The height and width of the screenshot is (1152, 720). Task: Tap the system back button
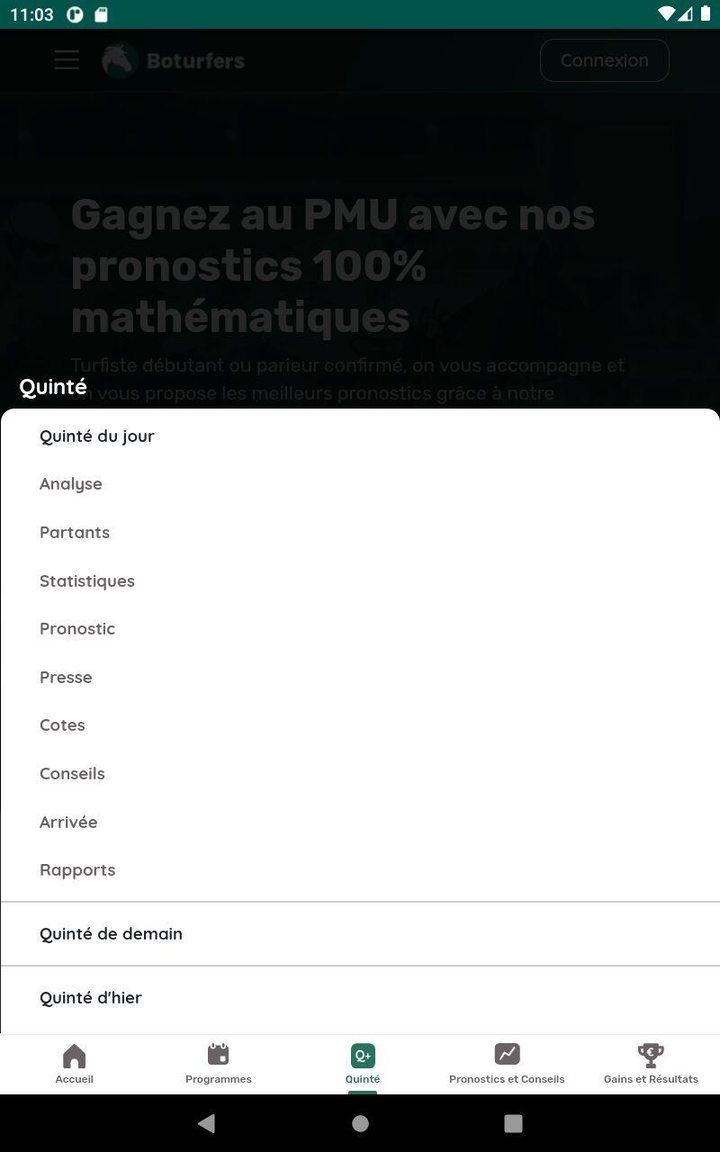(x=207, y=1124)
